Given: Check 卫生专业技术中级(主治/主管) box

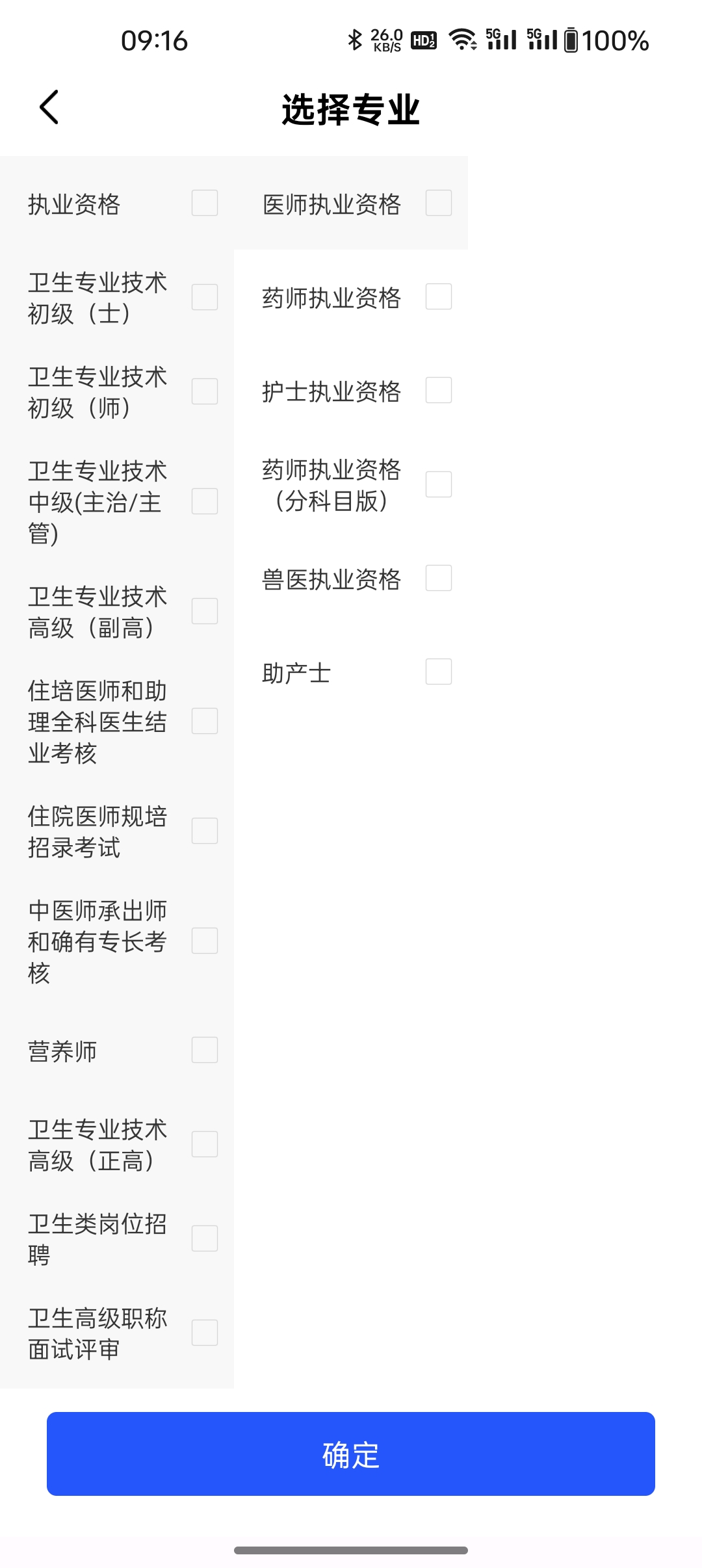Looking at the screenshot, I should (x=205, y=501).
